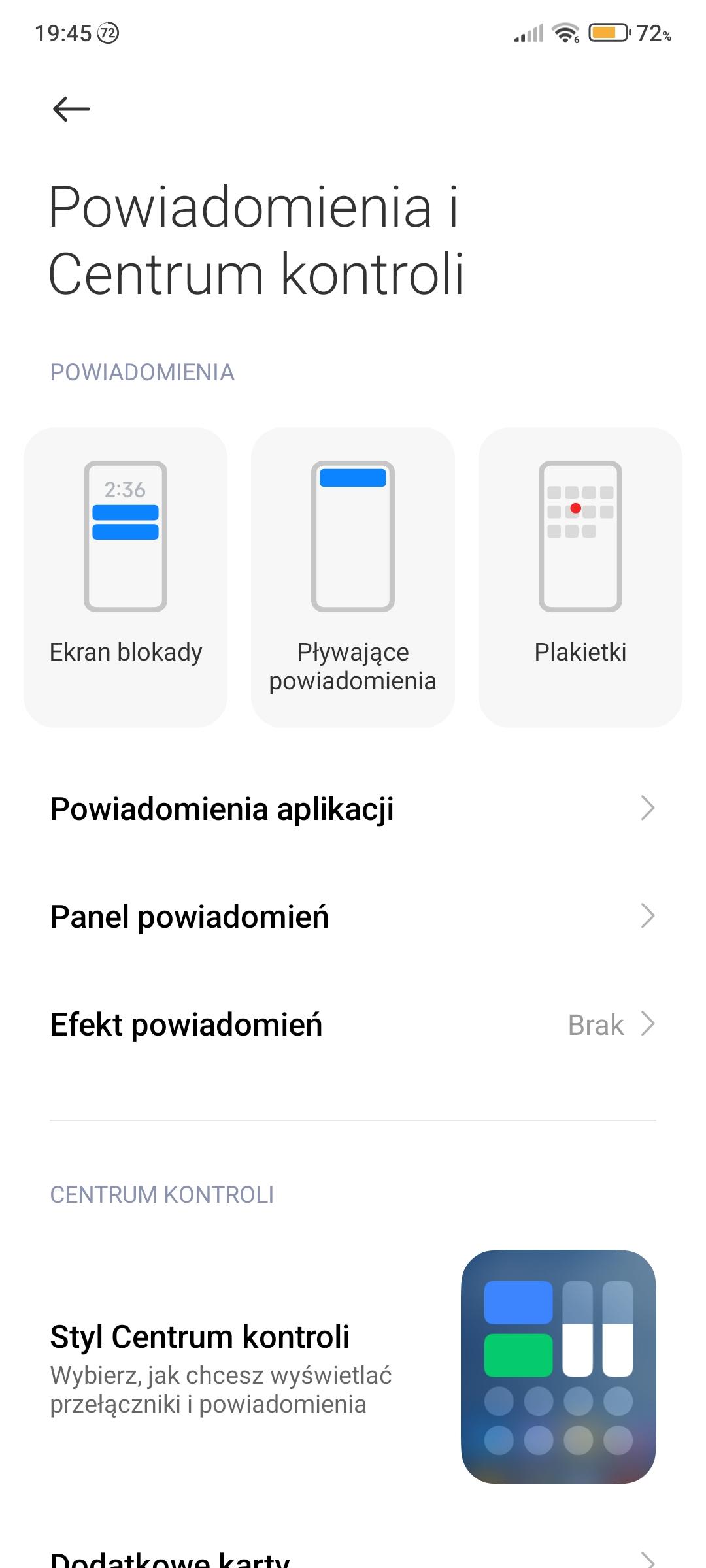Open Powiadomienia aplikacji
The width and height of the screenshot is (706, 1568).
coord(353,809)
